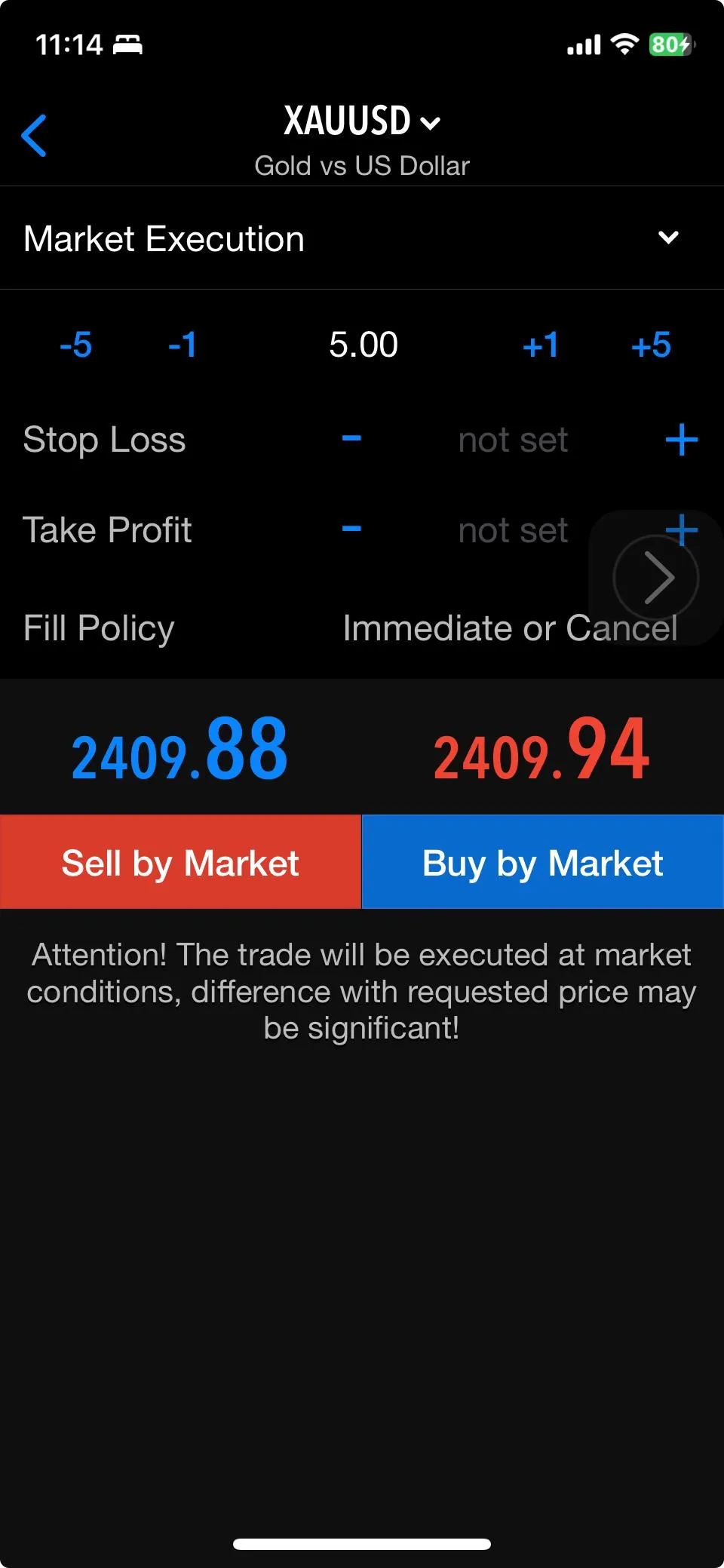Decrease volume by 5 lots
The height and width of the screenshot is (1568, 724).
pos(75,345)
